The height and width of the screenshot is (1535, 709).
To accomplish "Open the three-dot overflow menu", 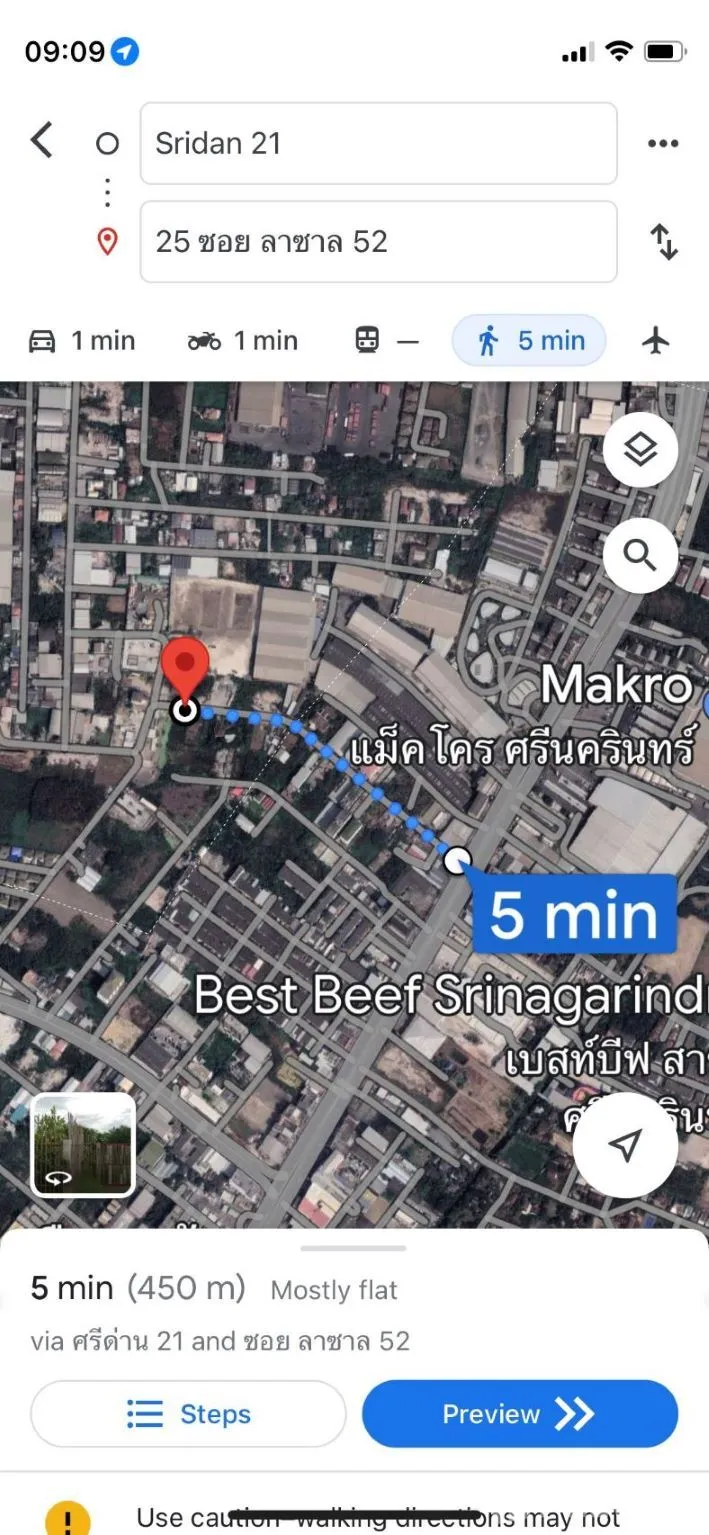I will tap(663, 144).
